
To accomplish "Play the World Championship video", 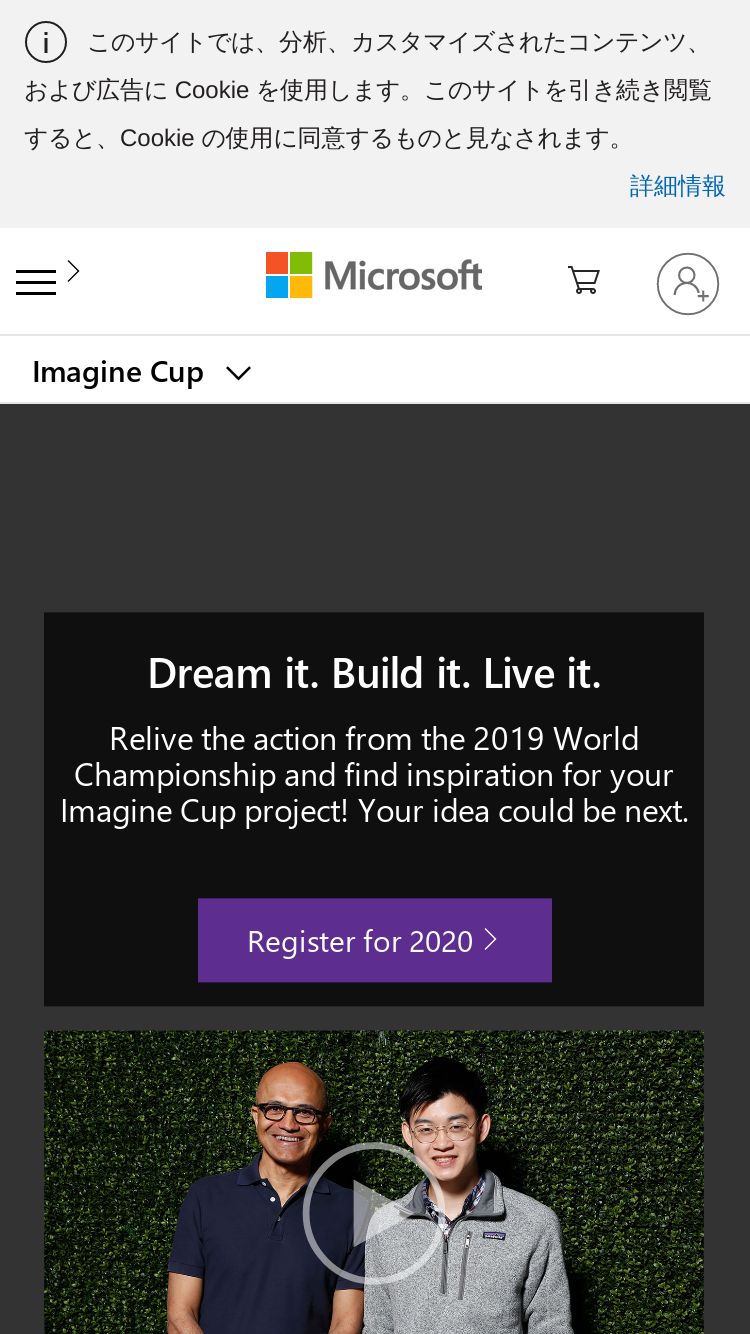I will click(x=373, y=1213).
